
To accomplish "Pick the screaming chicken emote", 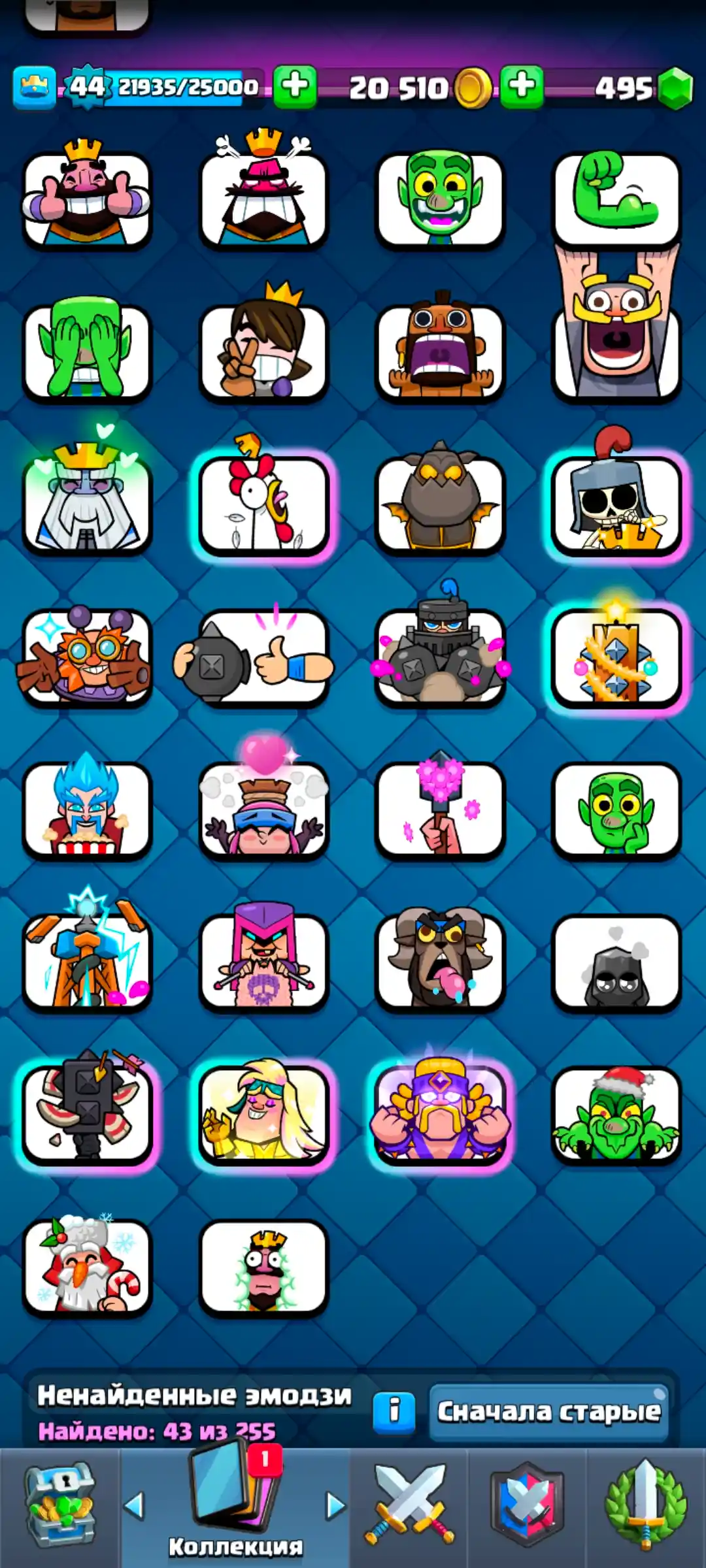I will coord(263,504).
